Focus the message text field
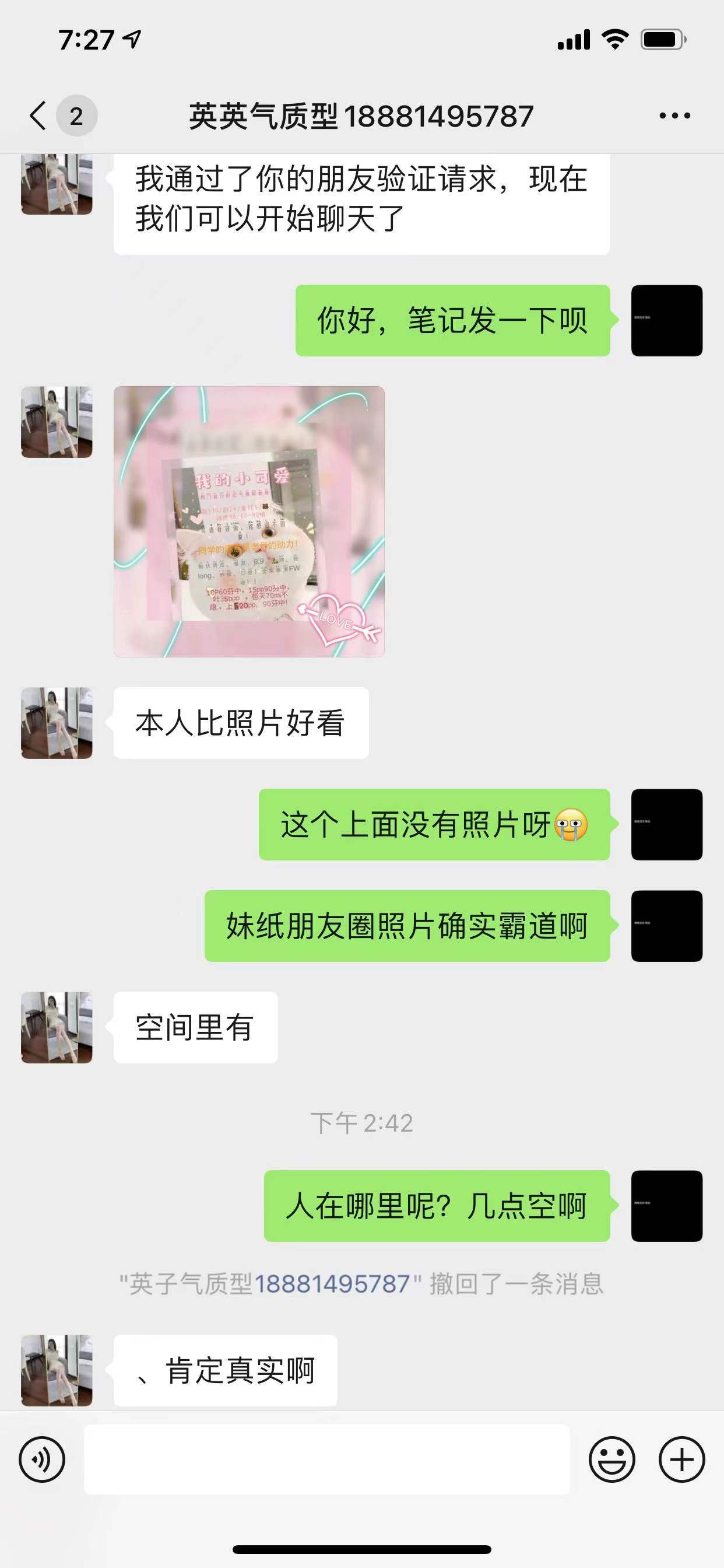 click(326, 1459)
